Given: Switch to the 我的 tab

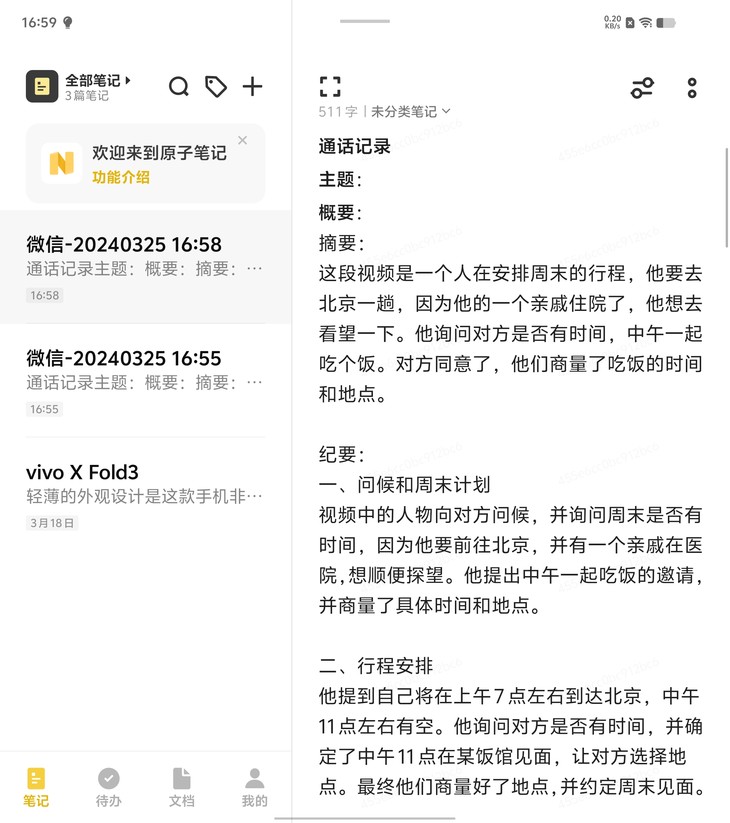Looking at the screenshot, I should click(x=255, y=787).
